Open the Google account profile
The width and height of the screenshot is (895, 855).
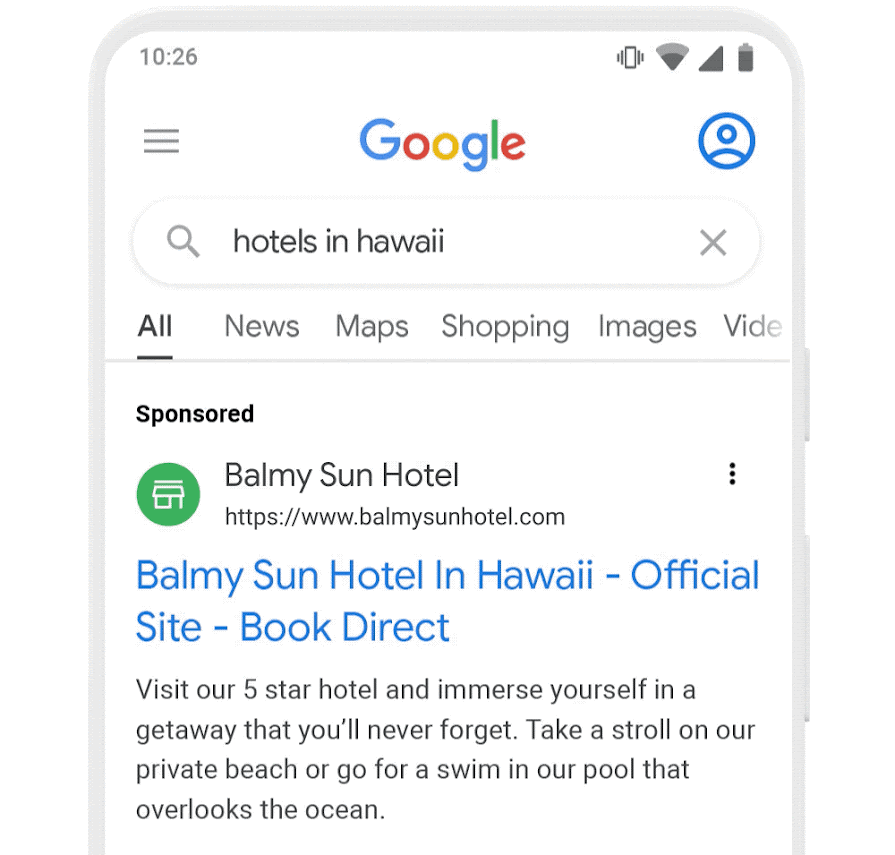tap(726, 141)
